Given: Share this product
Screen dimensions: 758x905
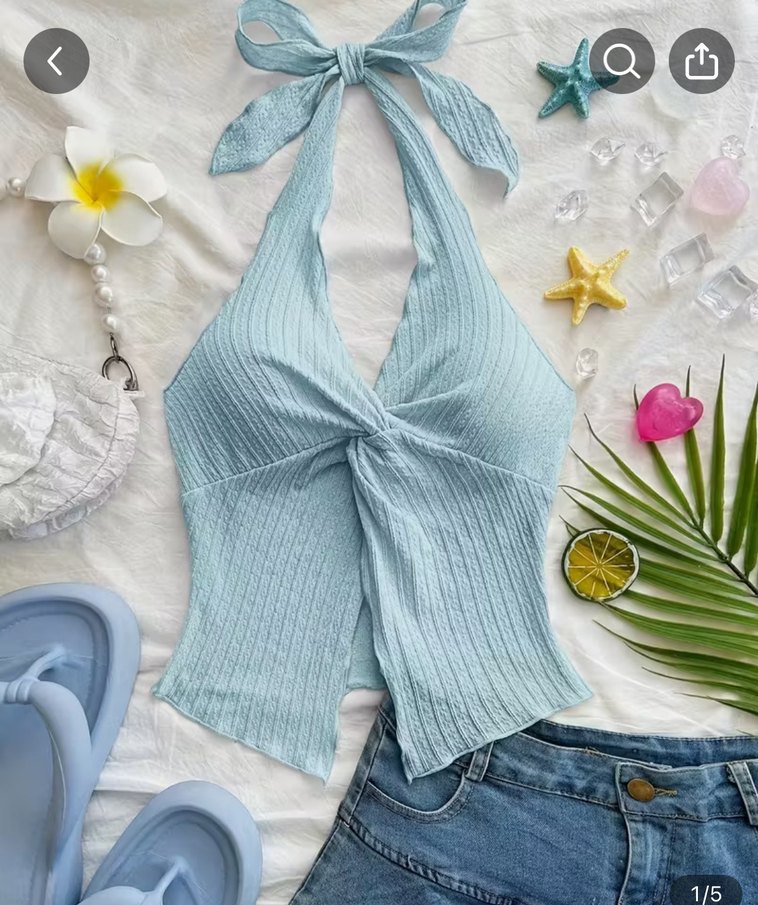Looking at the screenshot, I should coord(701,61).
